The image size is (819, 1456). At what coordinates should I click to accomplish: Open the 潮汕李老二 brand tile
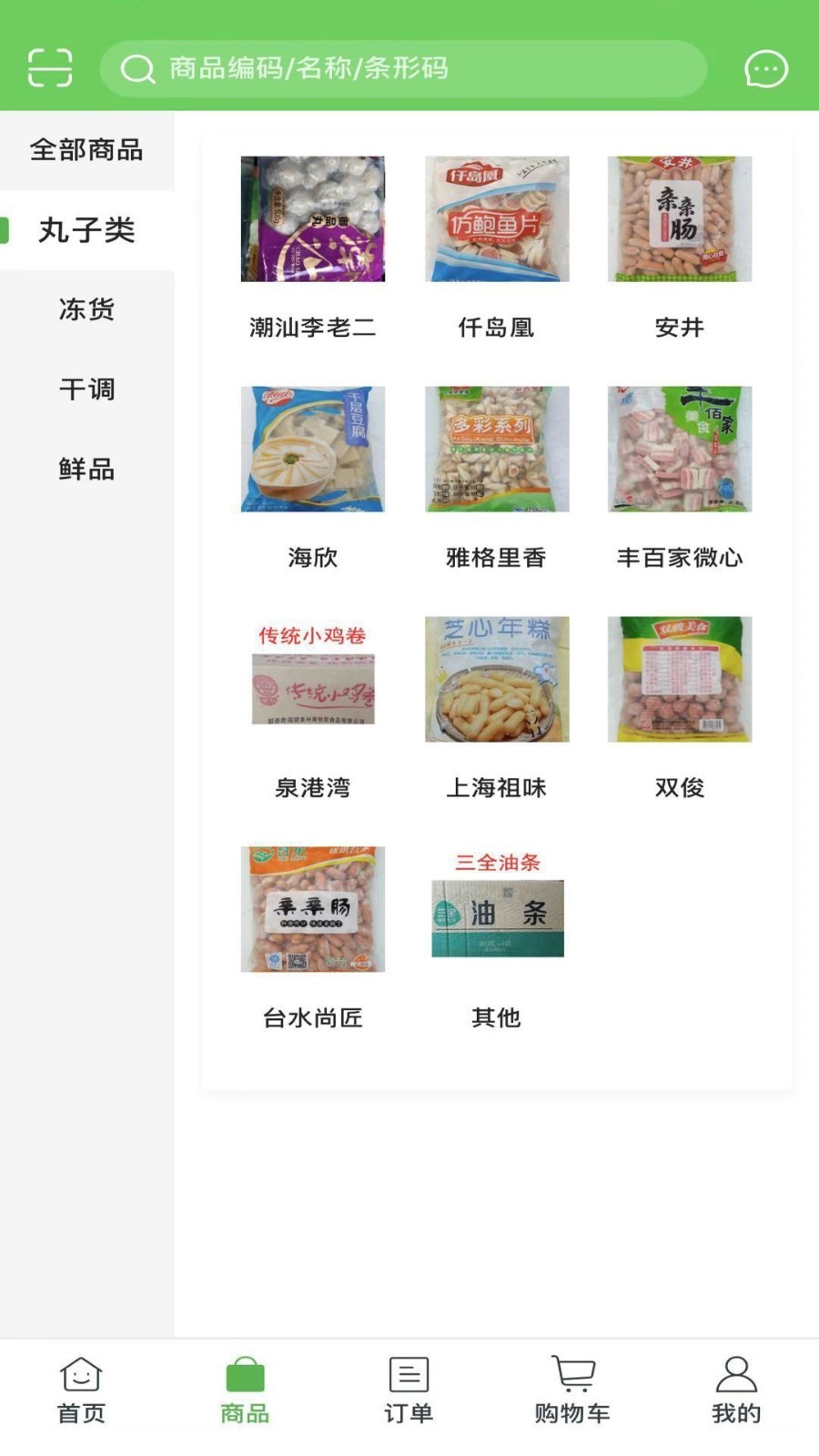click(312, 246)
